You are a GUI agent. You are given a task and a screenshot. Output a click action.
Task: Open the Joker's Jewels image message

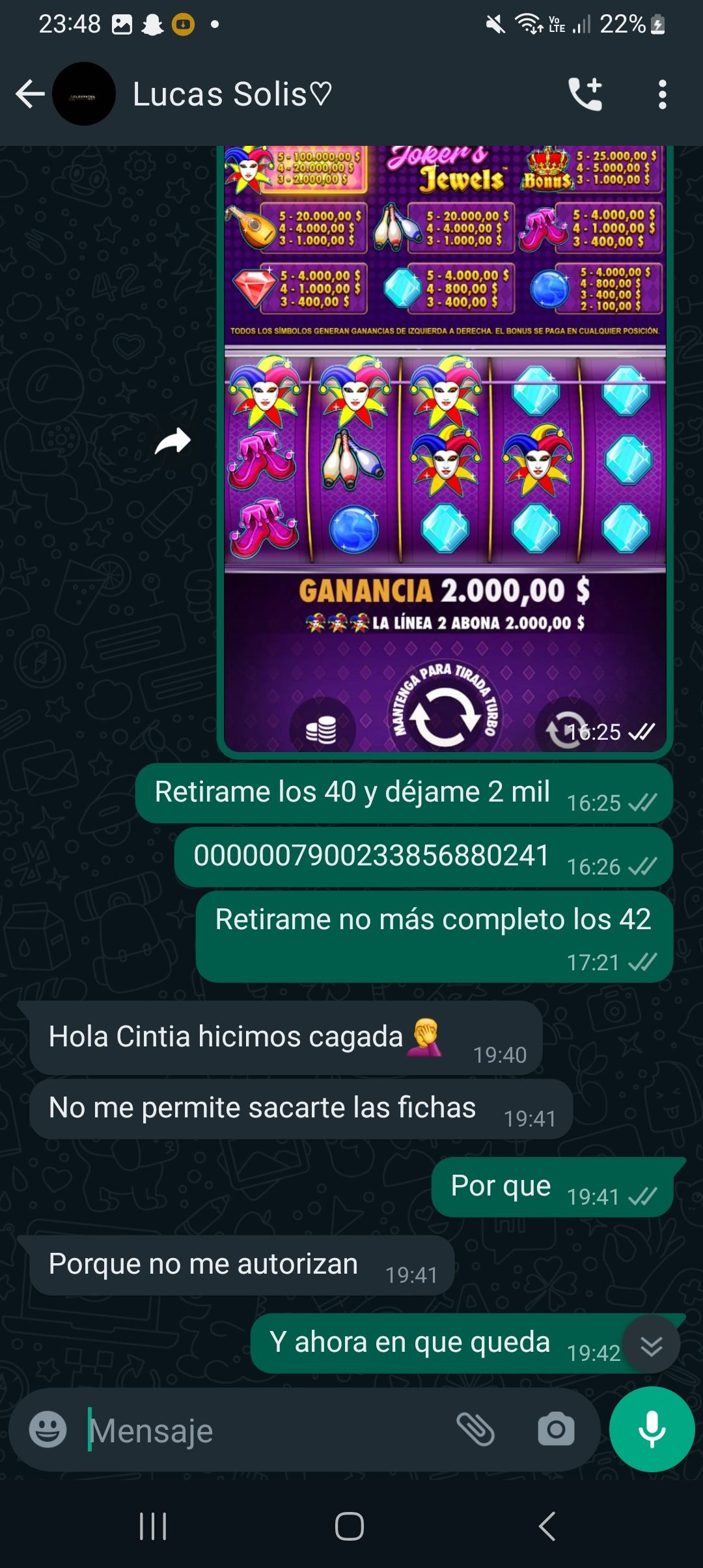pos(445,449)
